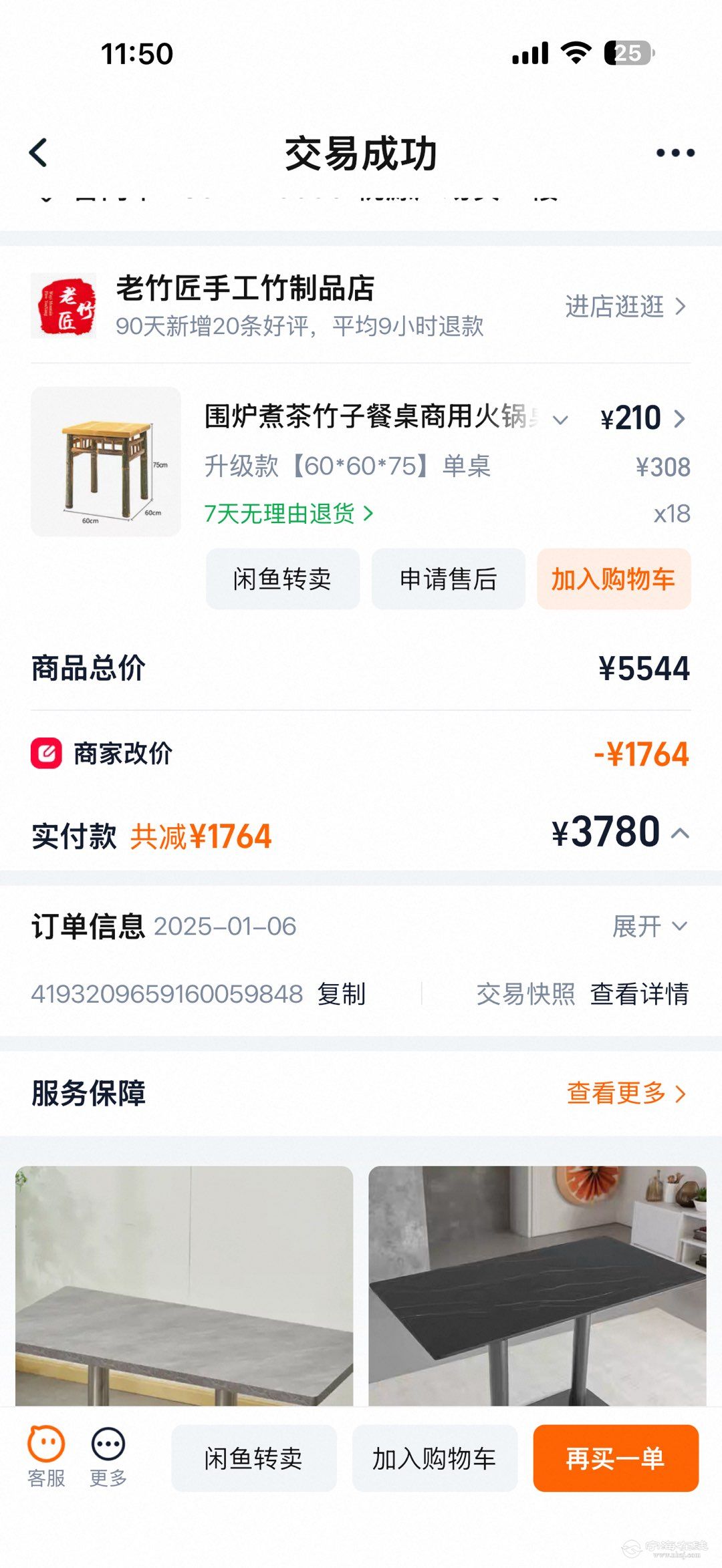Viewport: 722px width, 1568px height.
Task: Expand the product title dropdown arrow
Action: pos(560,420)
